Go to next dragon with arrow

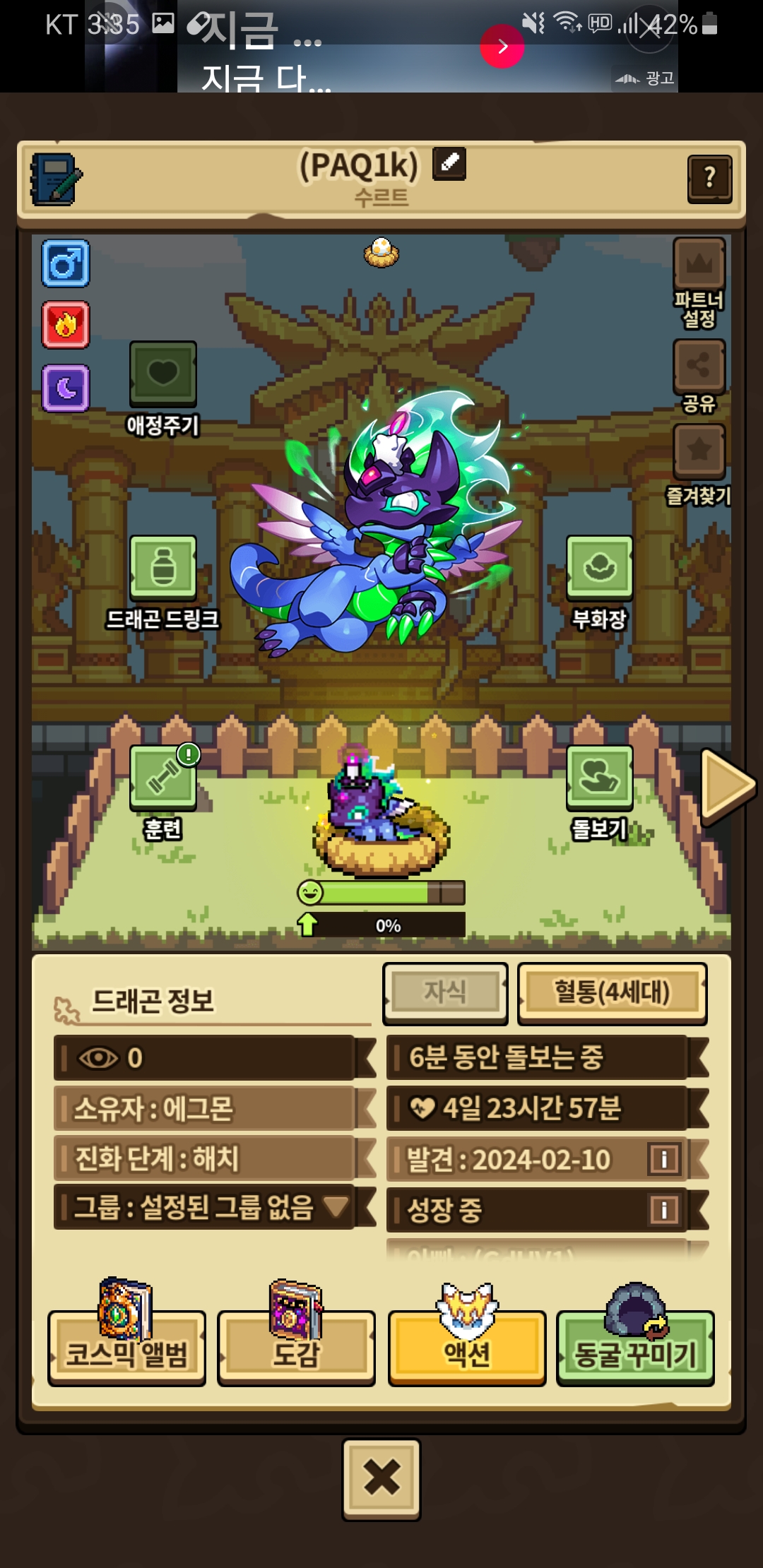(728, 785)
